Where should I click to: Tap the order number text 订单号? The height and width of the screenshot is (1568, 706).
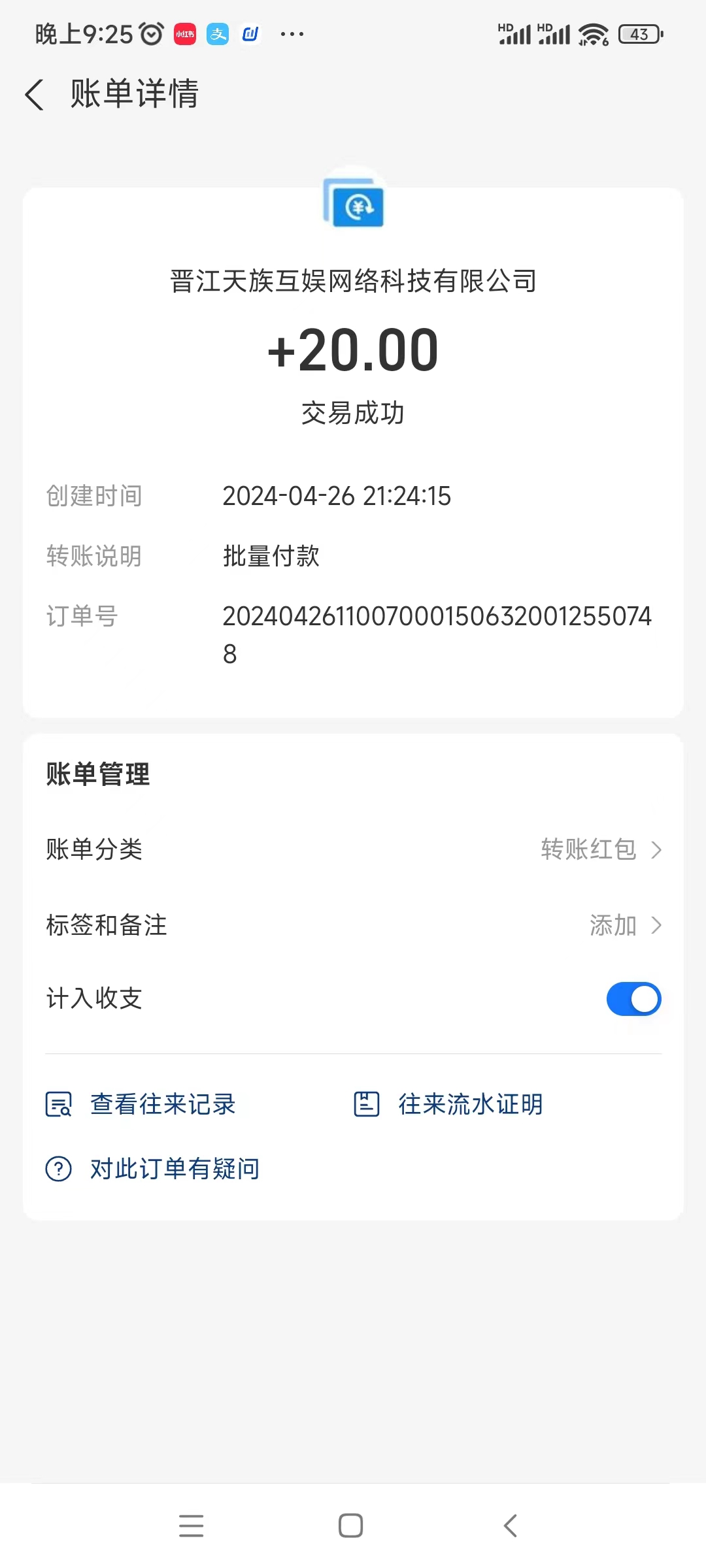pyautogui.click(x=82, y=617)
